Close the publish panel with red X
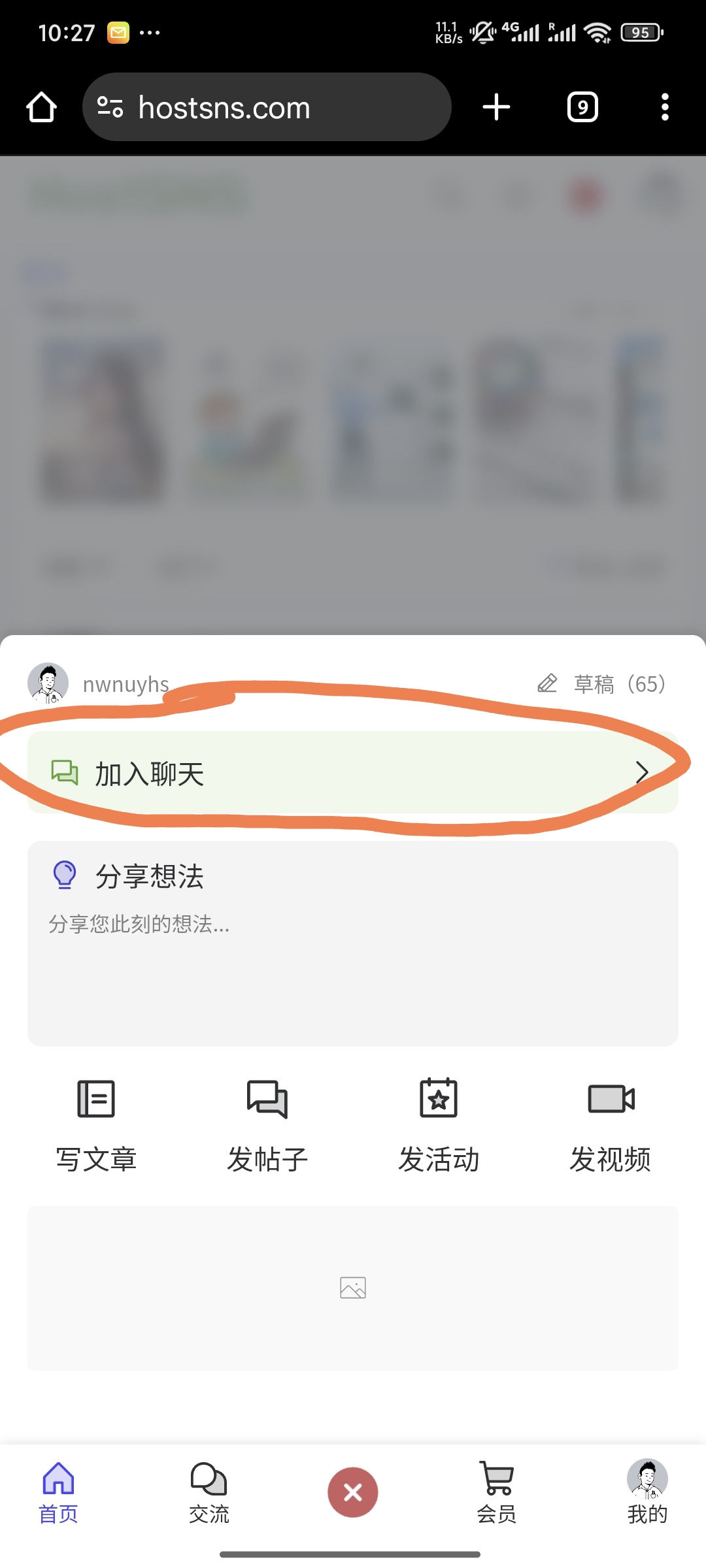Image resolution: width=706 pixels, height=1568 pixels. 353,1492
